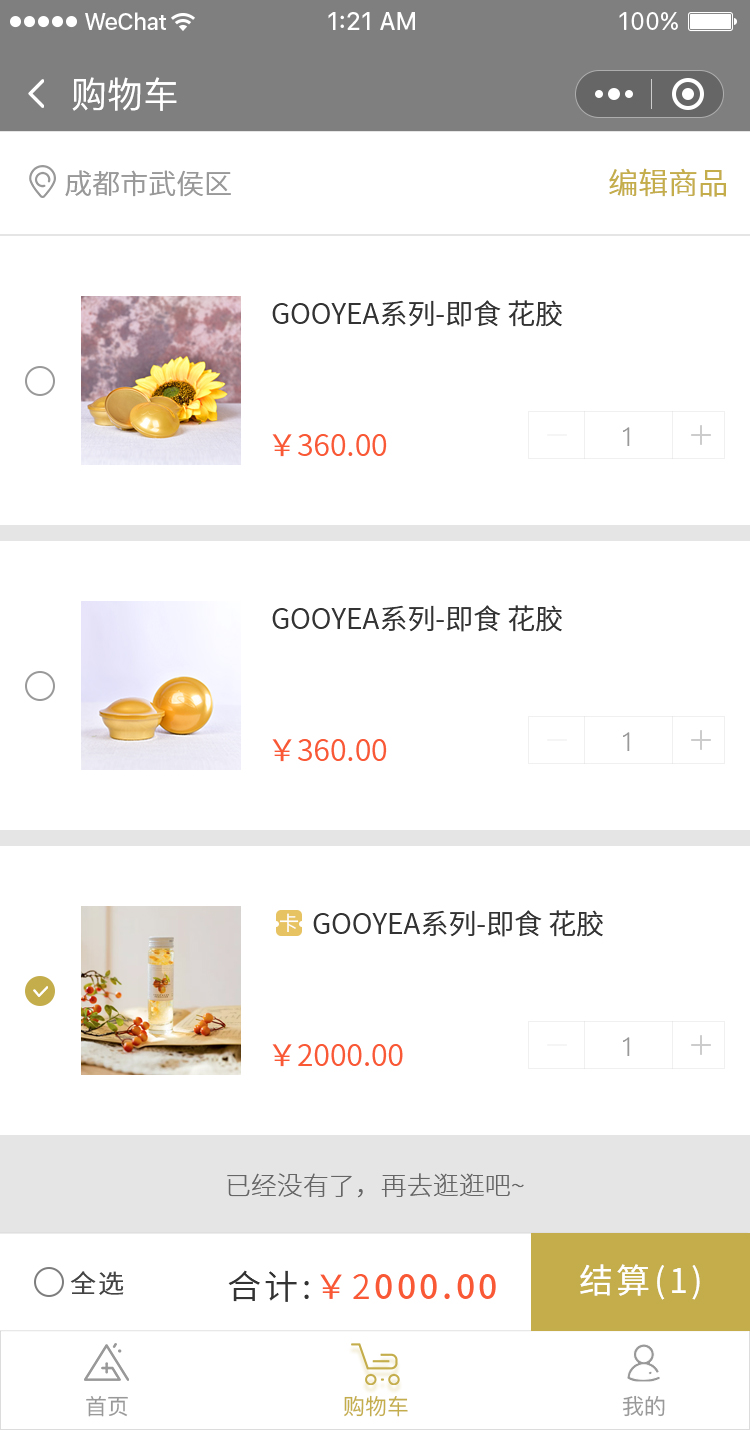Tap the card coupon icon before the third product title

[289, 924]
